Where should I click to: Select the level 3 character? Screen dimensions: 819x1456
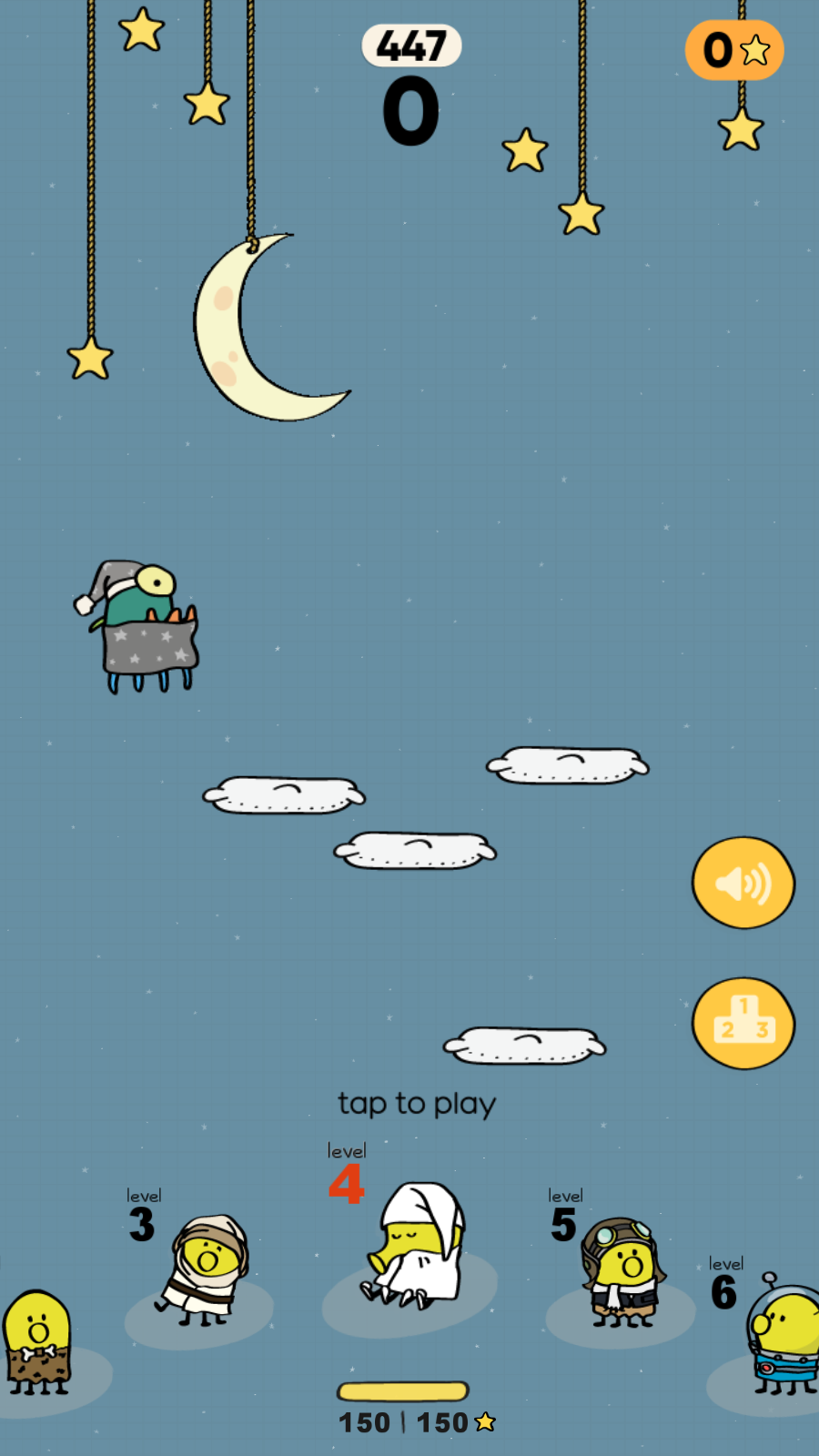click(x=205, y=1270)
